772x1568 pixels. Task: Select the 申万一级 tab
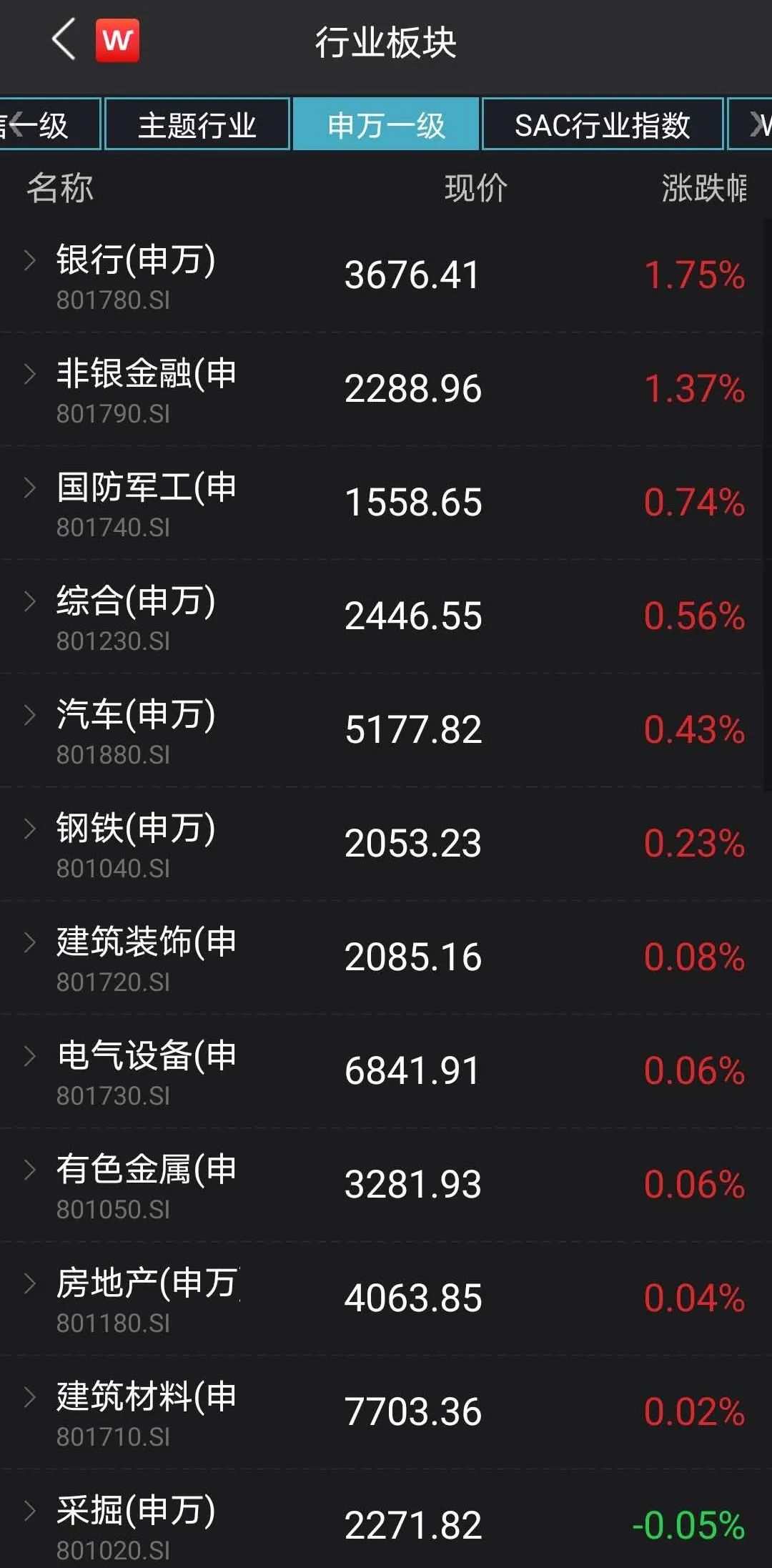coord(386,124)
